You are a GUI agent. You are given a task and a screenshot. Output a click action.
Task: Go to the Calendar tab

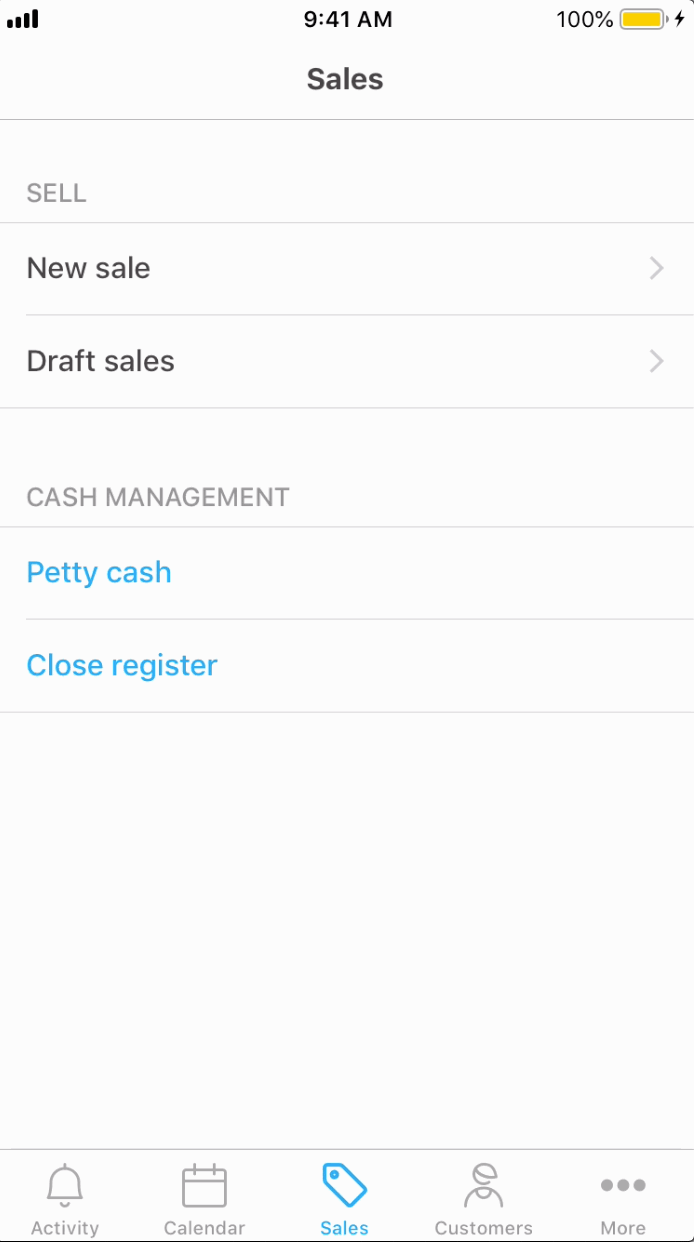[x=204, y=1199]
